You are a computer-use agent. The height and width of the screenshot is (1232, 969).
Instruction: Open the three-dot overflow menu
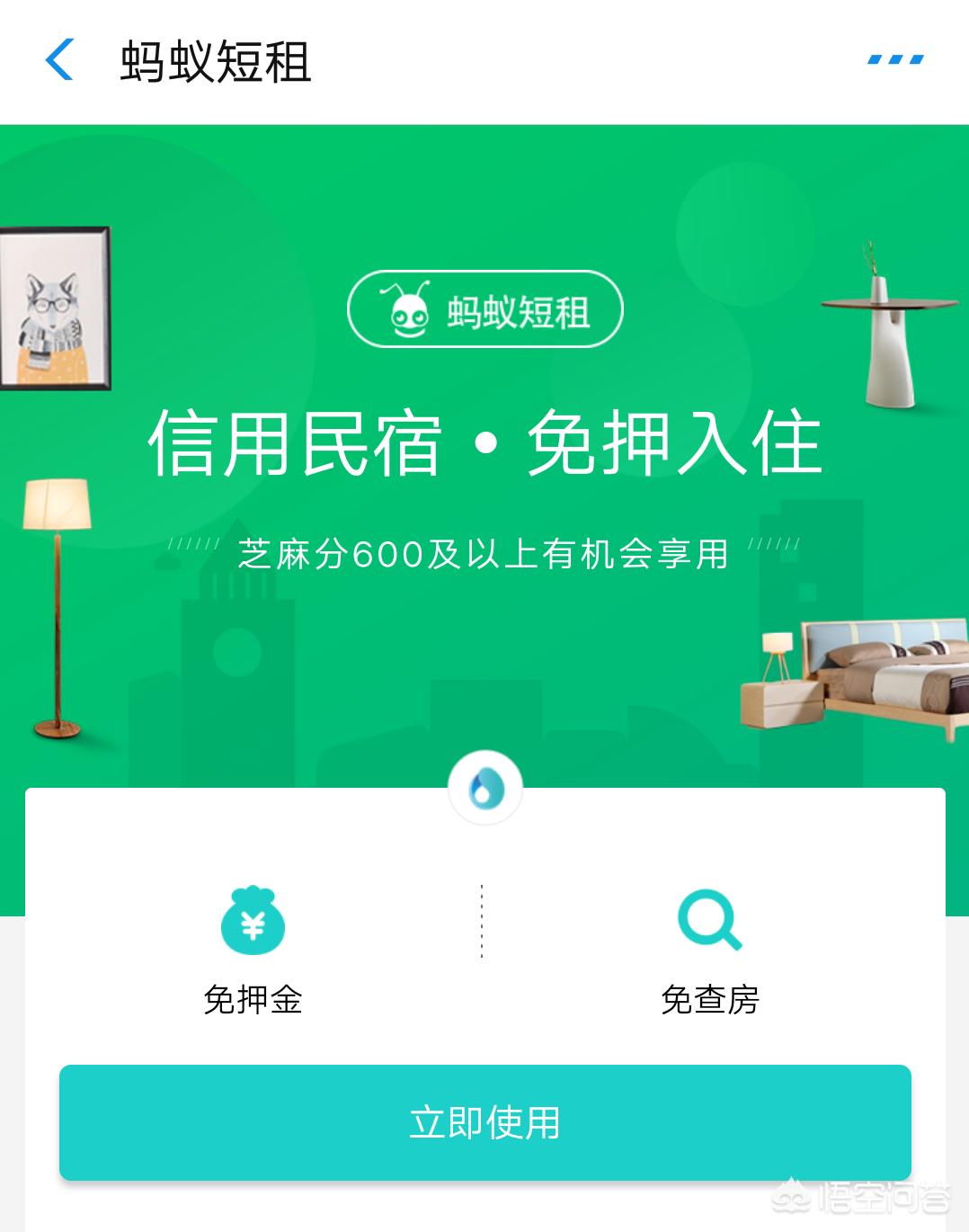click(x=895, y=60)
